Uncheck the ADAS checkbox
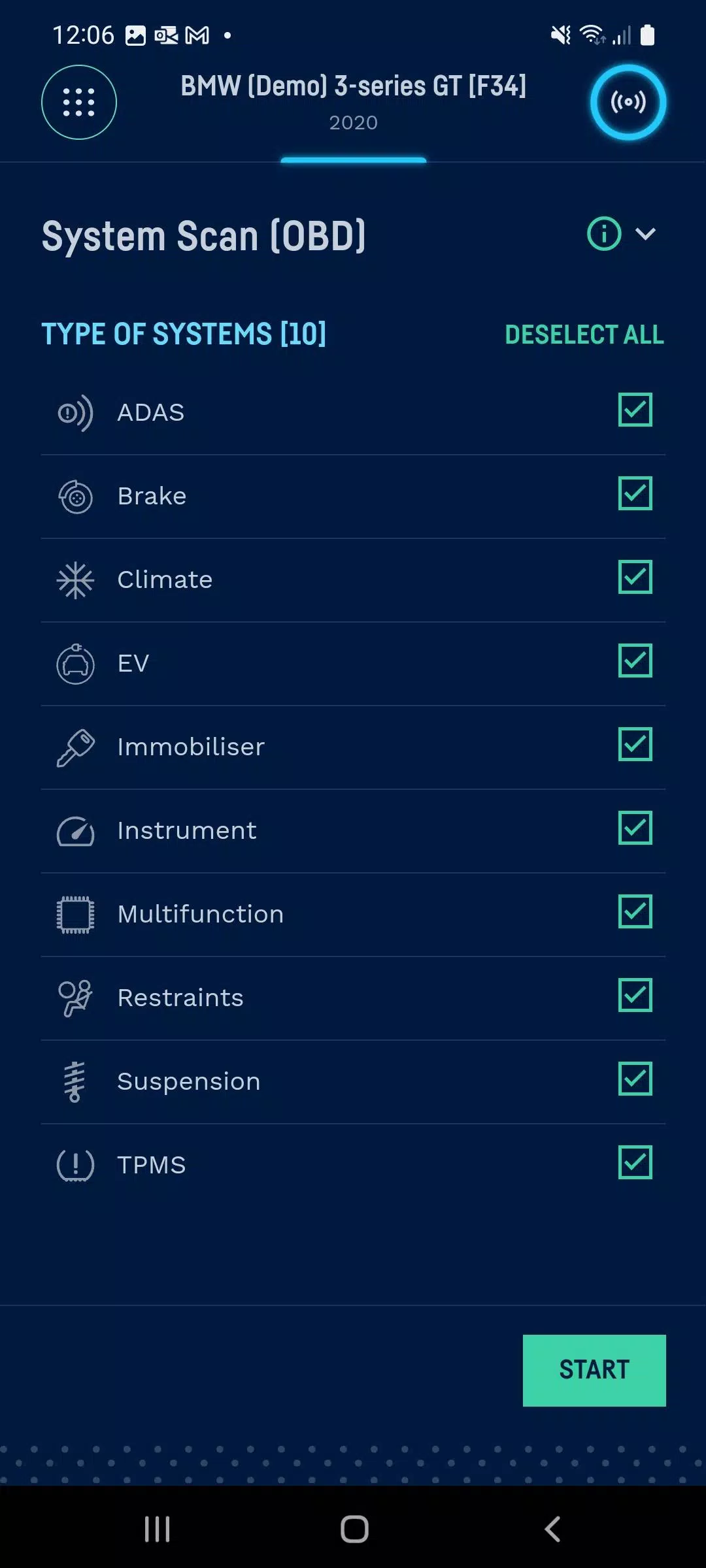Image resolution: width=706 pixels, height=1568 pixels. [x=635, y=410]
